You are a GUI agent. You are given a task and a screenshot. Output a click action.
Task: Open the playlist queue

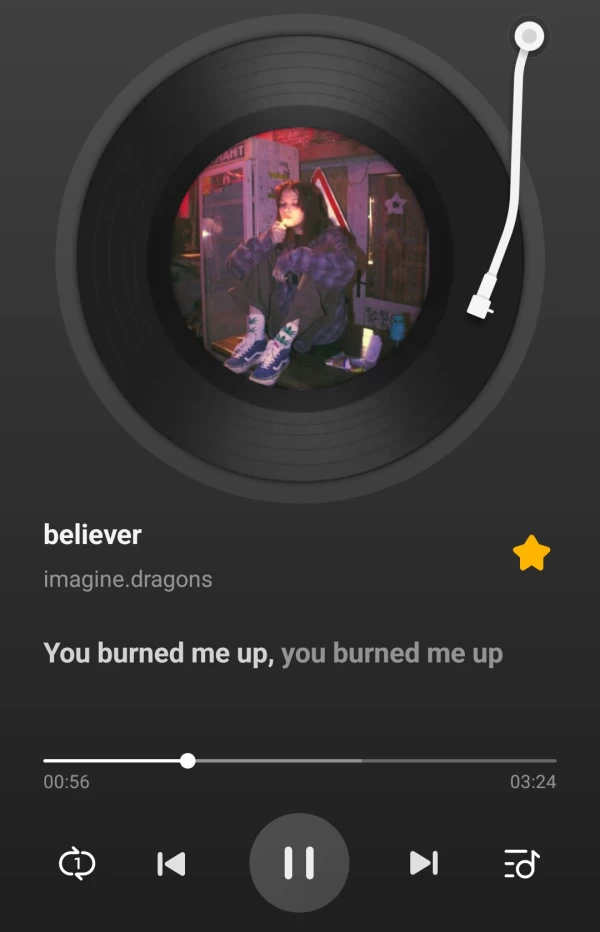521,863
